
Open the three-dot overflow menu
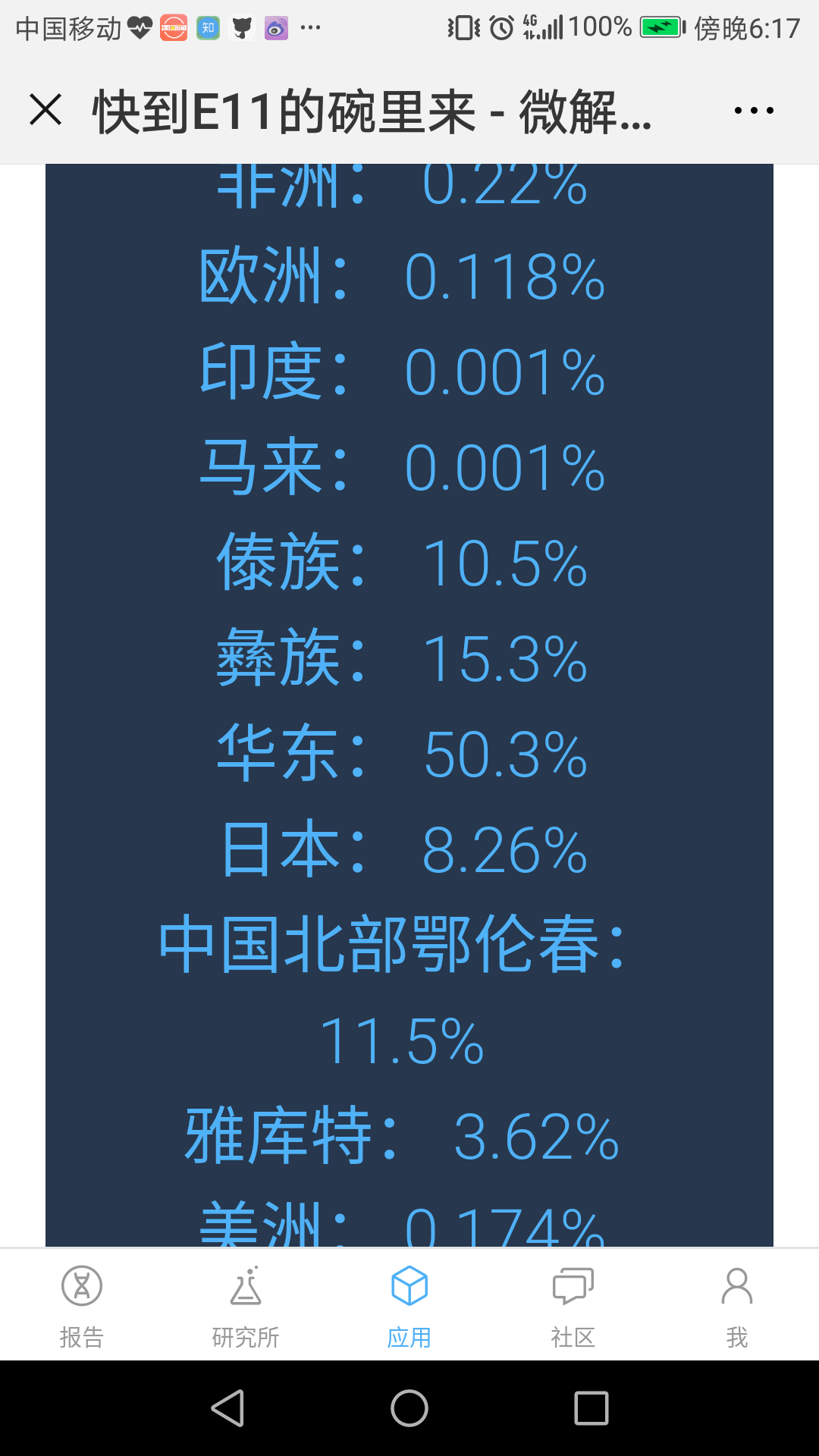(x=754, y=111)
